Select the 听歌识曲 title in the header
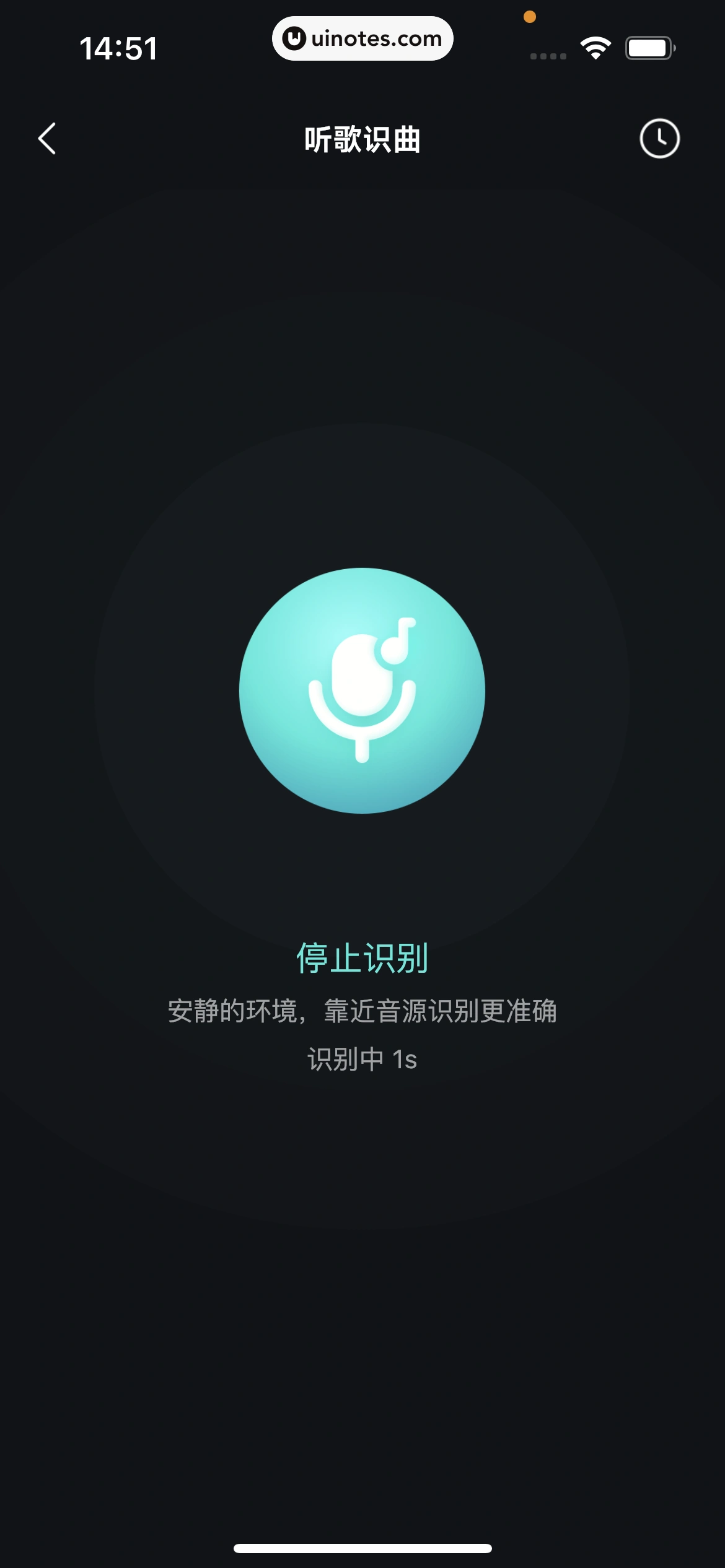Image resolution: width=725 pixels, height=1568 pixels. point(362,139)
